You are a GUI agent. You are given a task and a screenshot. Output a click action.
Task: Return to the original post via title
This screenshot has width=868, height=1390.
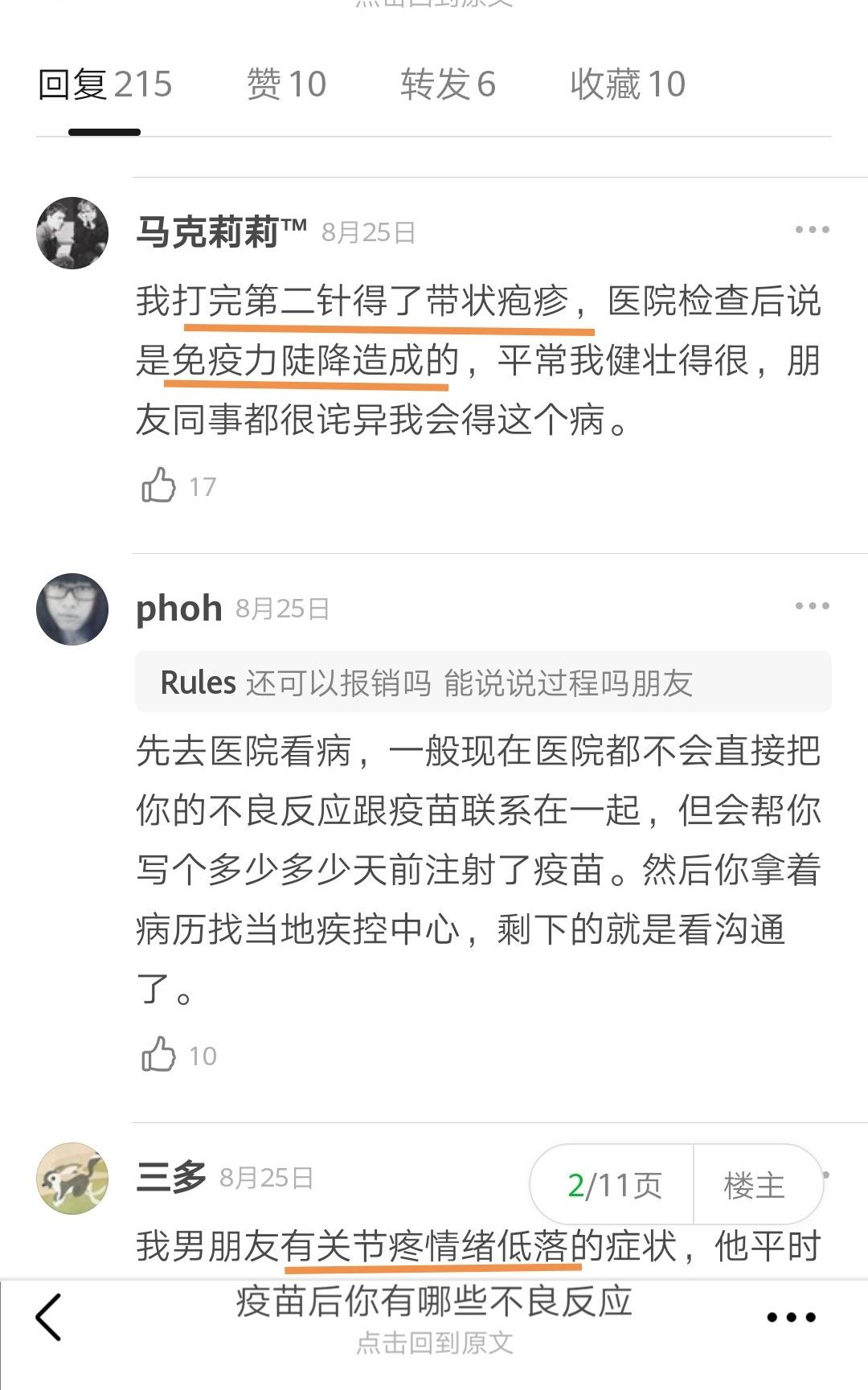pos(434,1318)
